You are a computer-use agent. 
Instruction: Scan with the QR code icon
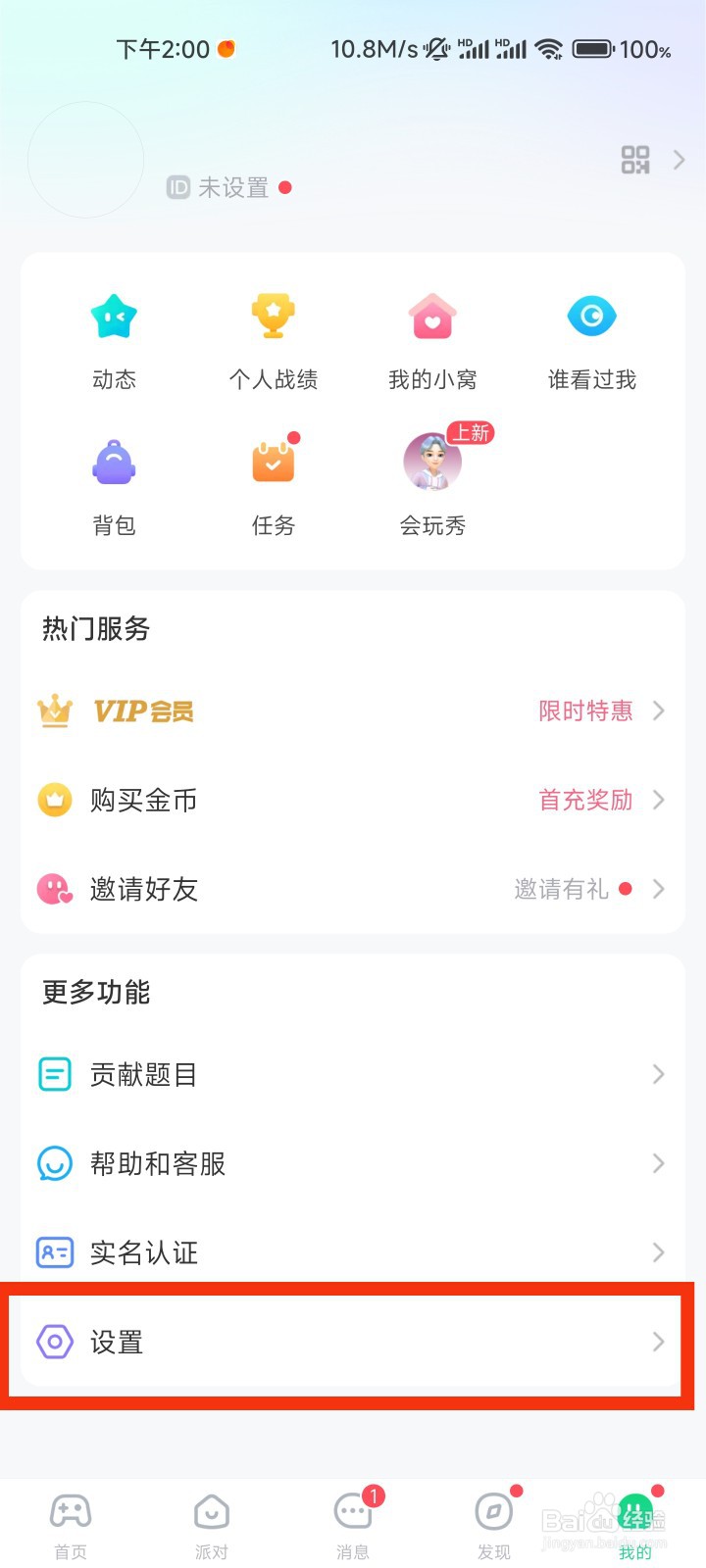pos(635,159)
